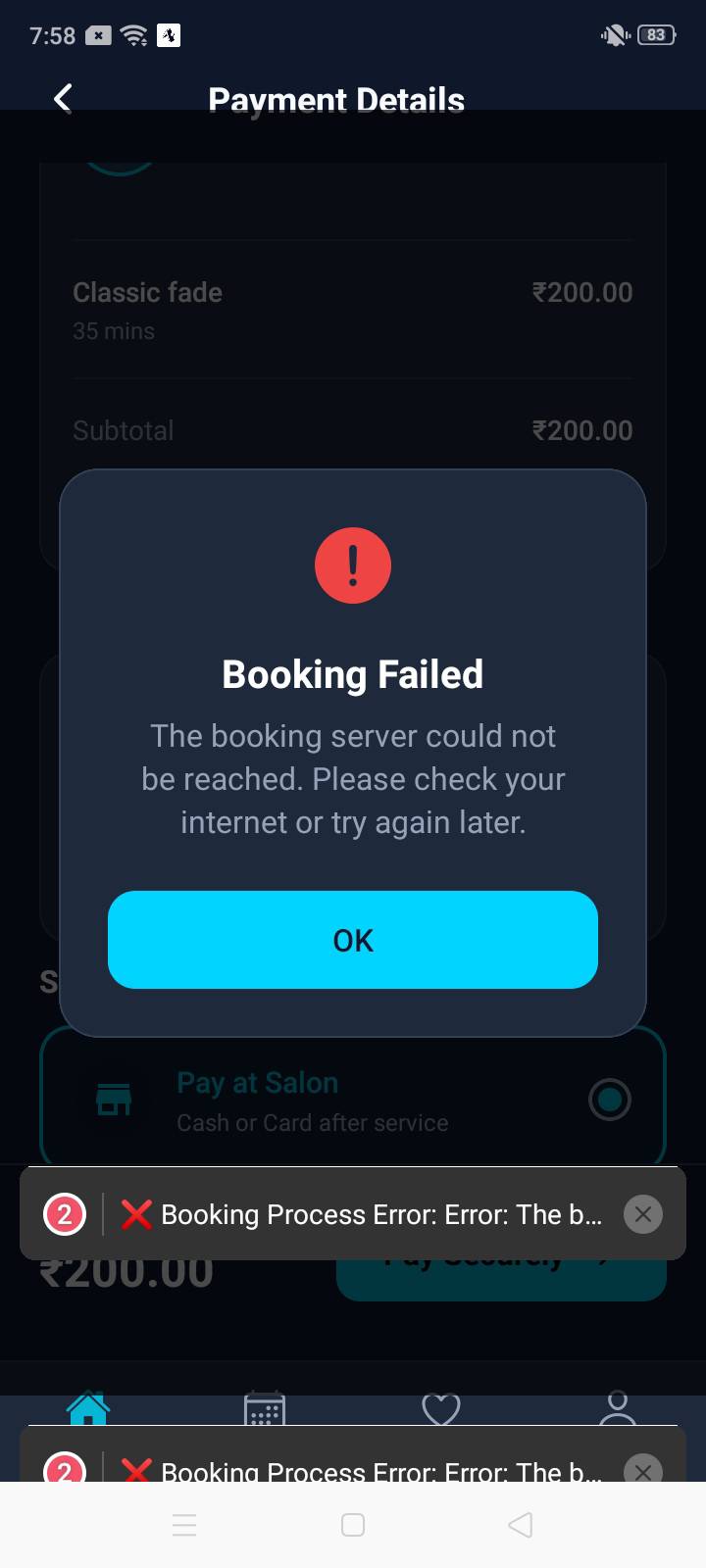The height and width of the screenshot is (1568, 706).
Task: Select the Pay at Salon option
Action: 608,1099
